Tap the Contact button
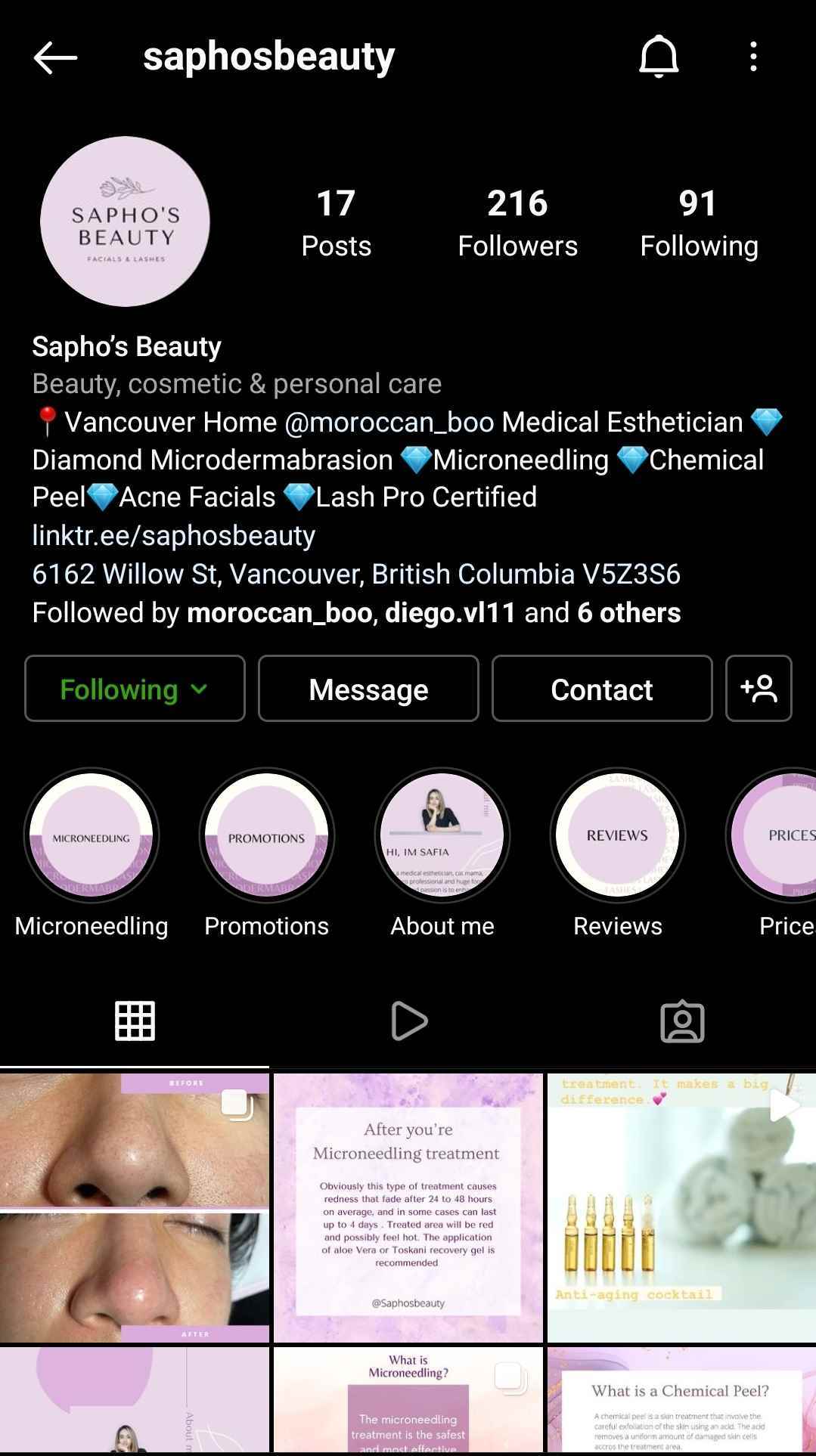 pos(601,689)
